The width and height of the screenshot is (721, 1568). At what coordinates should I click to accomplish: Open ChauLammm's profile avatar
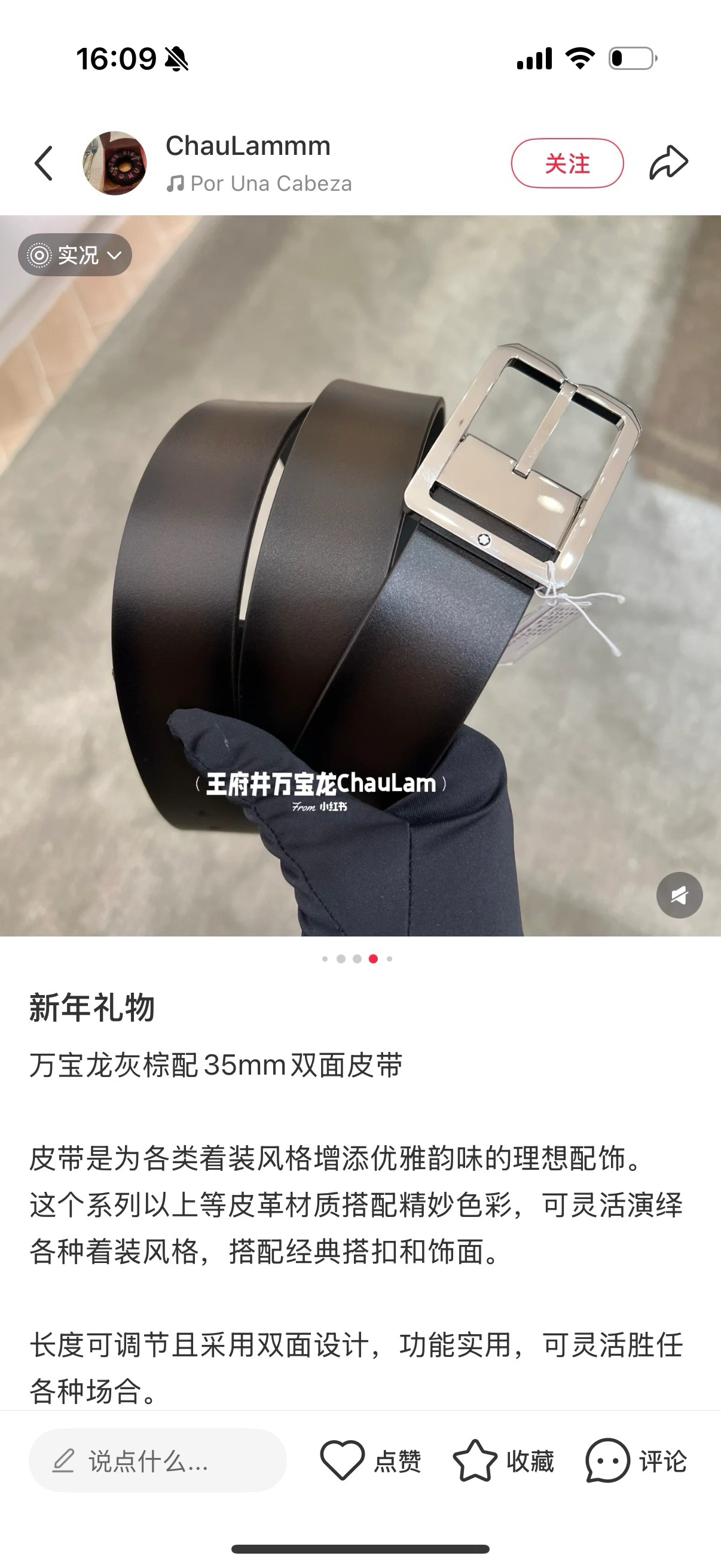114,163
